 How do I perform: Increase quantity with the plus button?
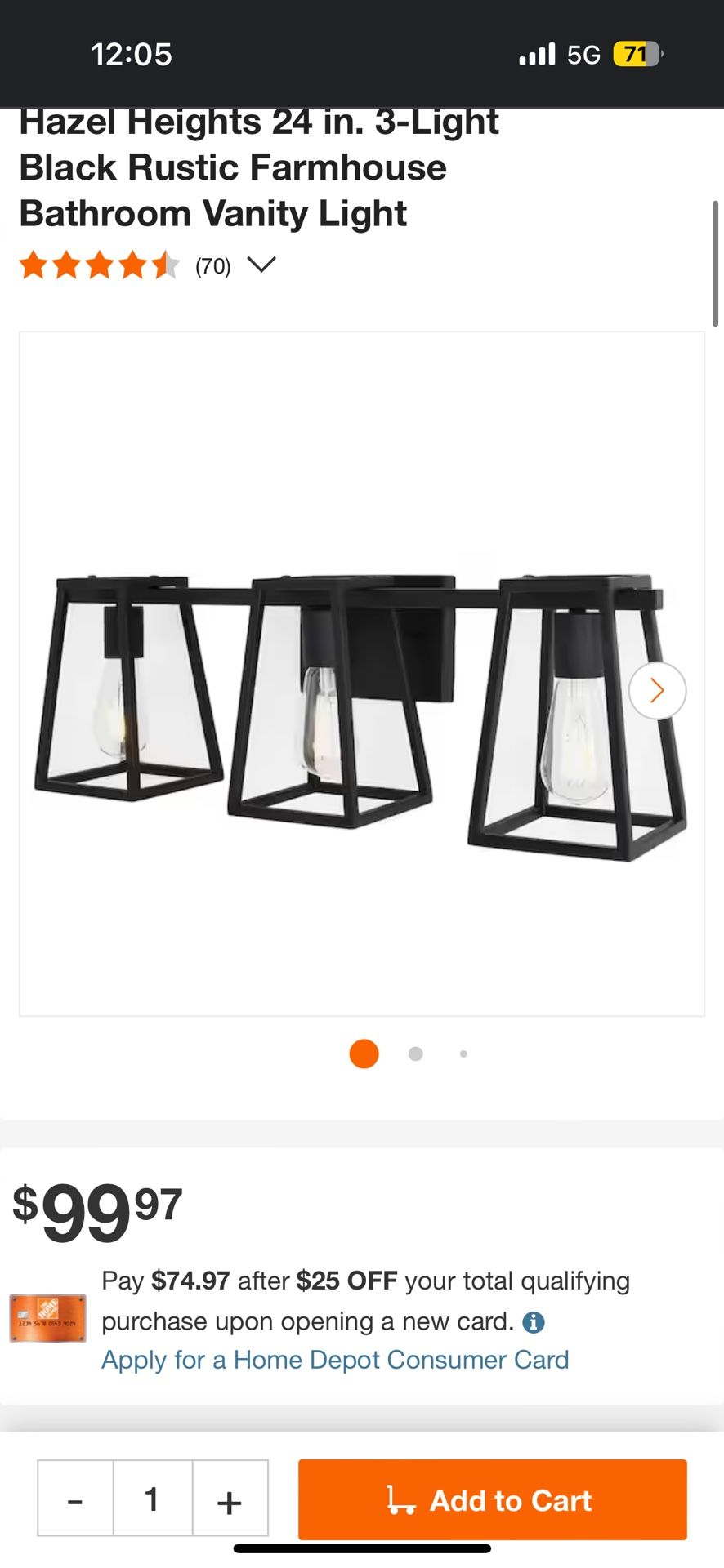(x=230, y=1499)
